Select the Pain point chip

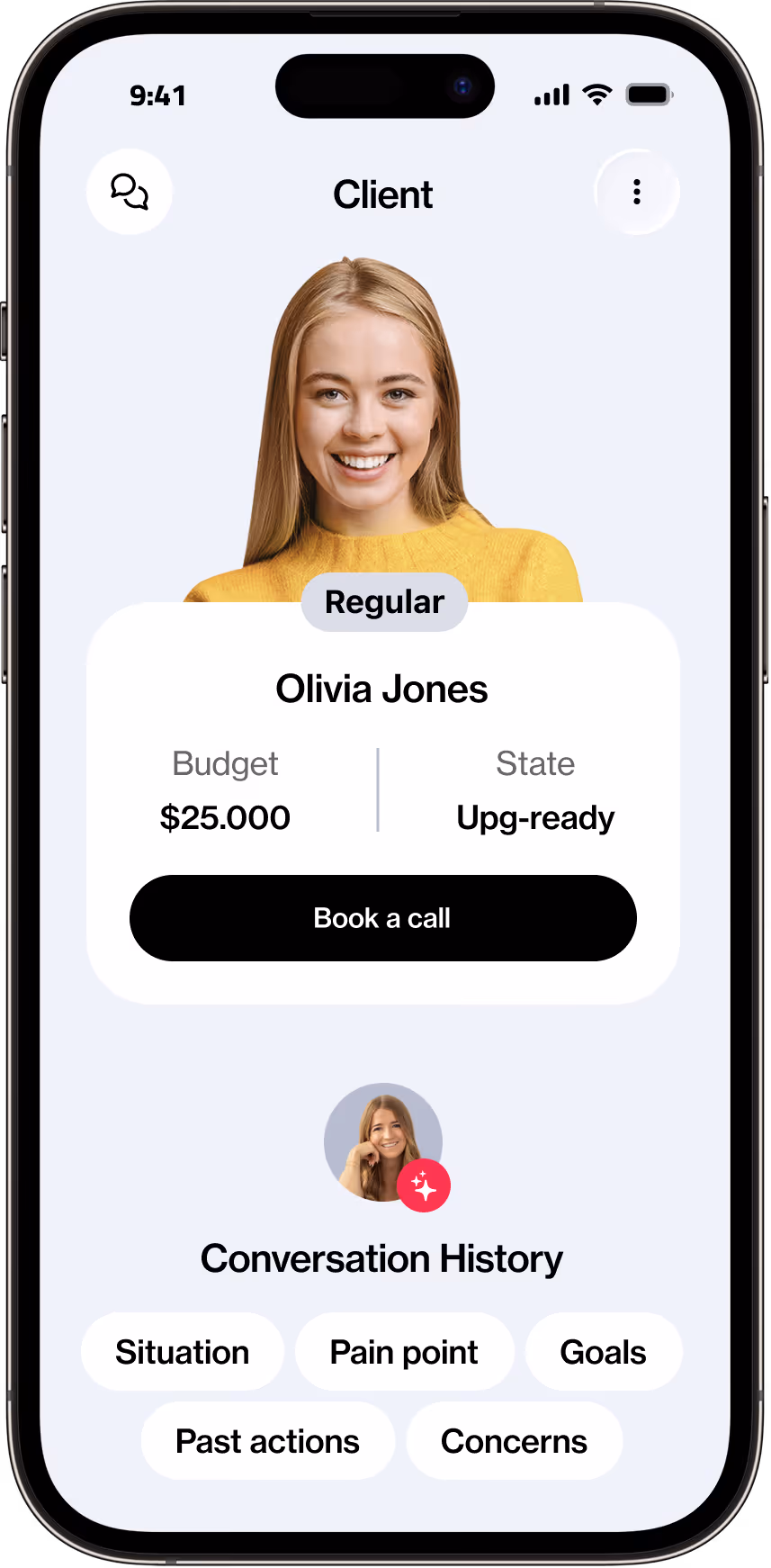(405, 1352)
